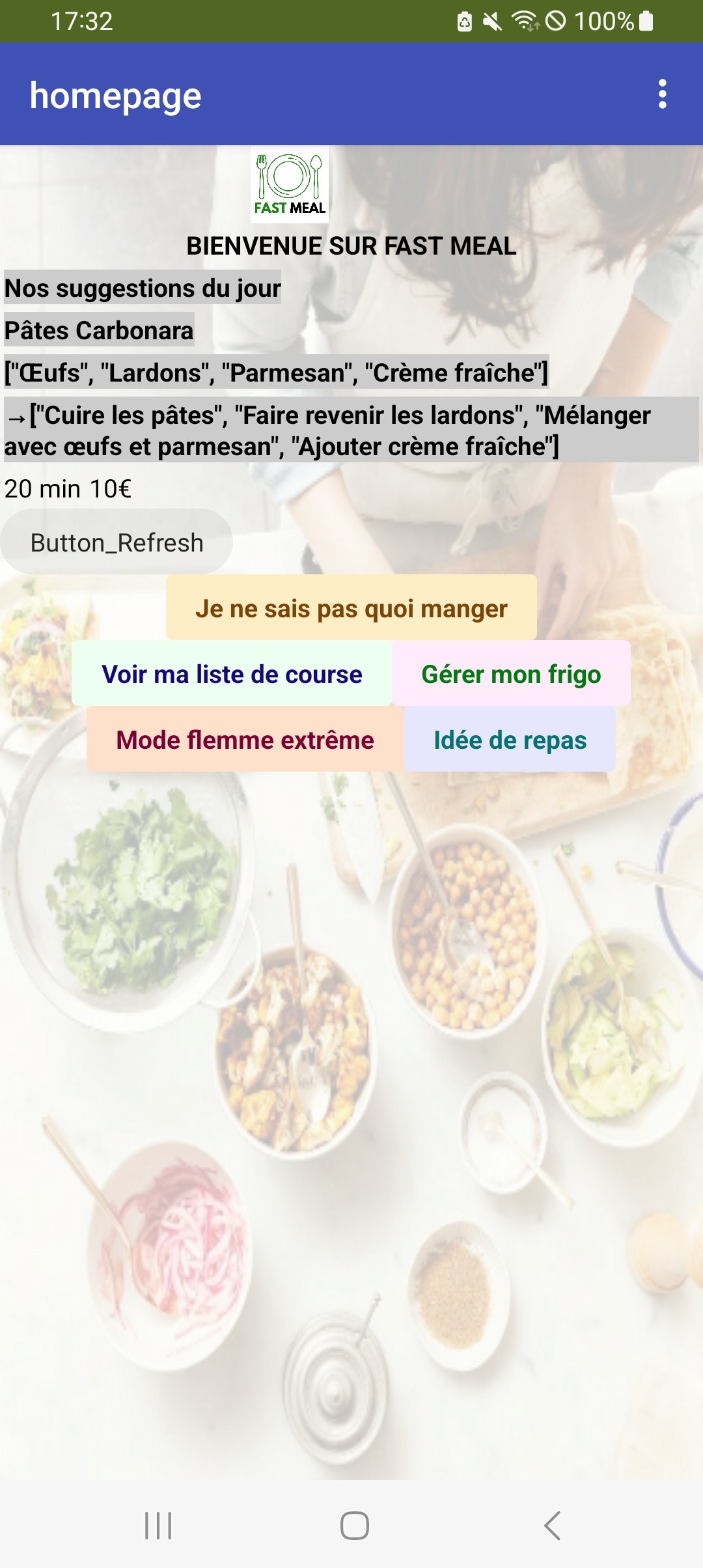Open the overflow menu

coord(662,94)
